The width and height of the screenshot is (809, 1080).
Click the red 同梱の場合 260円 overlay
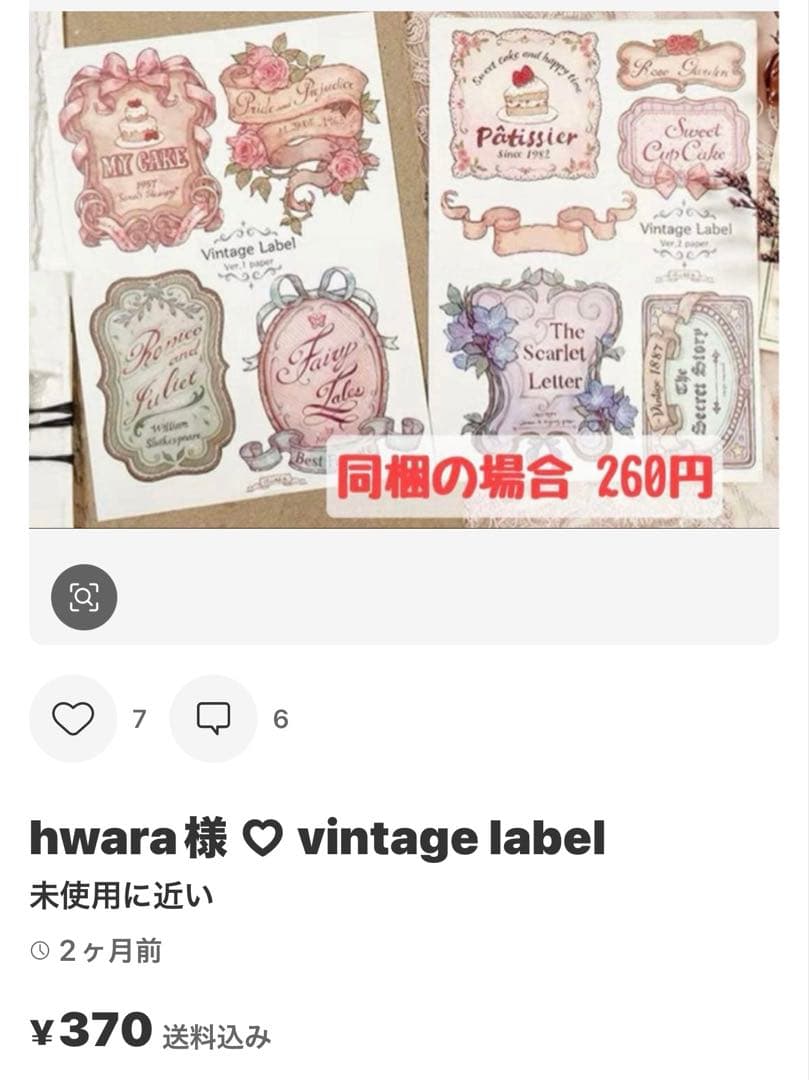[525, 476]
